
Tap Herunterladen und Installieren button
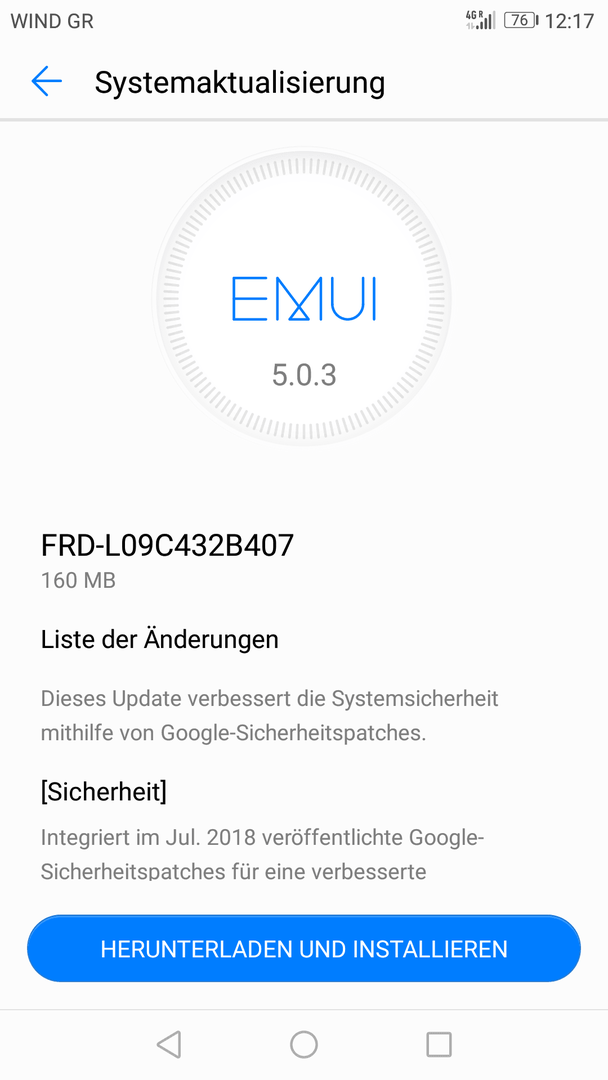[304, 948]
